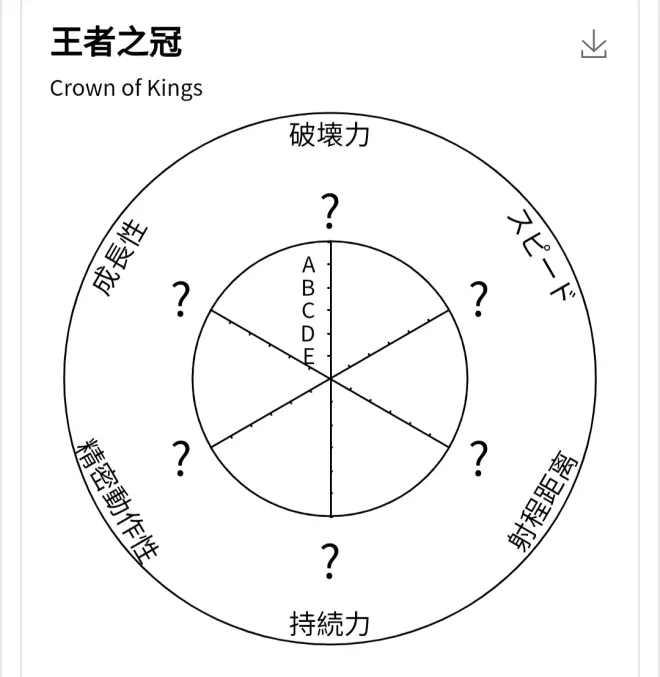
Task: Download the Crown of Kings chart
Action: coord(594,45)
